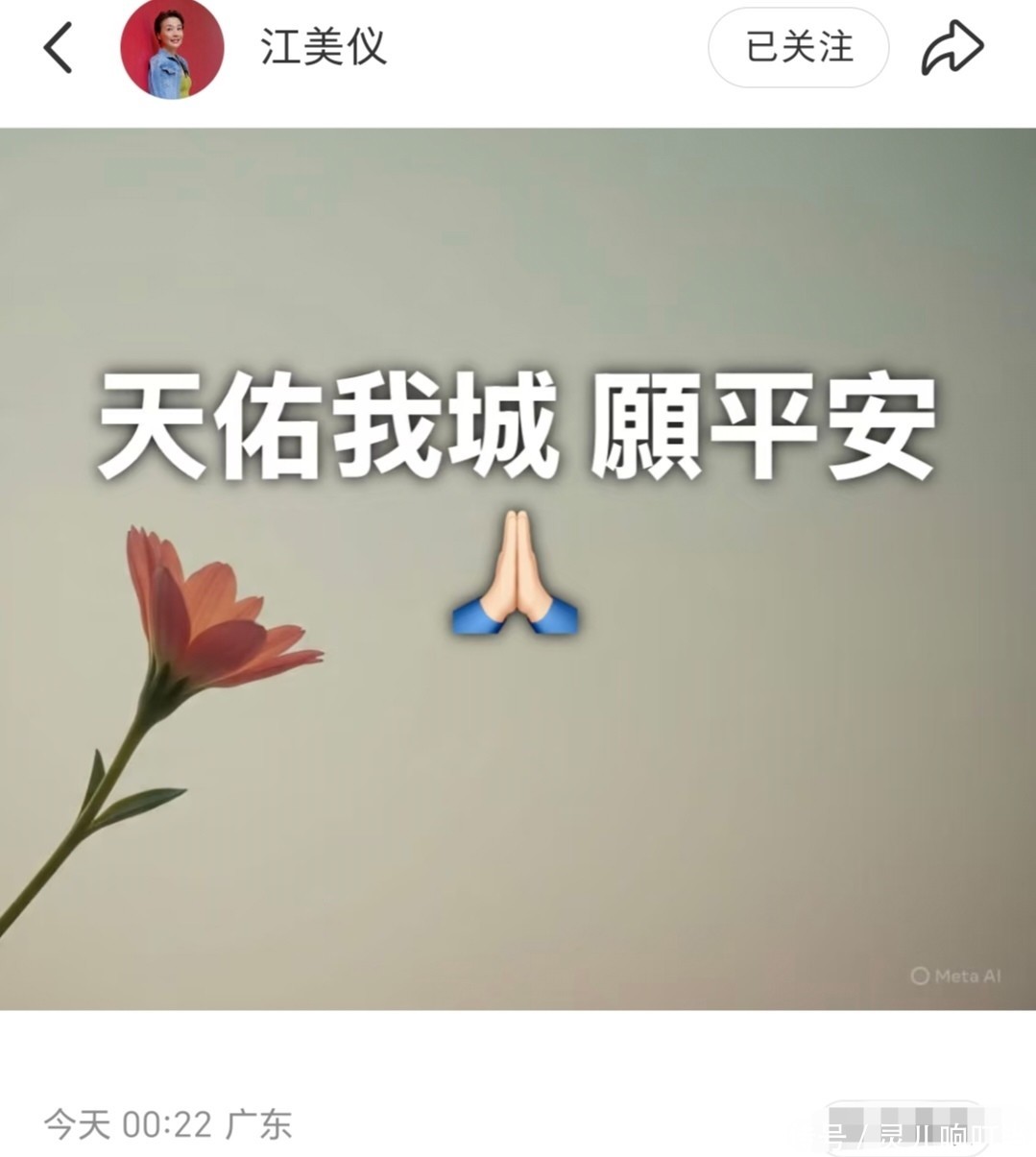Tap the 已关注 following button
The height and width of the screenshot is (1157, 1036).
click(x=798, y=48)
